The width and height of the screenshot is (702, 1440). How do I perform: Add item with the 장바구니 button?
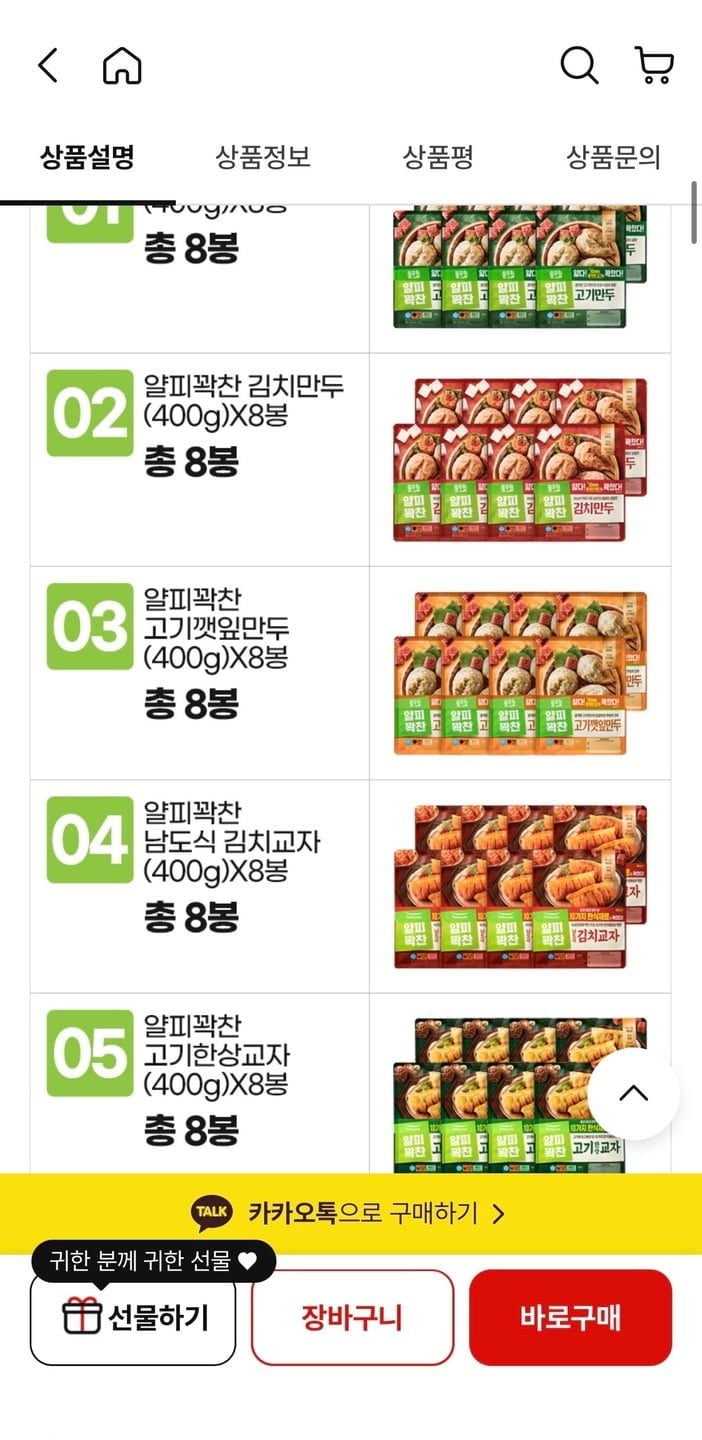(x=352, y=1318)
